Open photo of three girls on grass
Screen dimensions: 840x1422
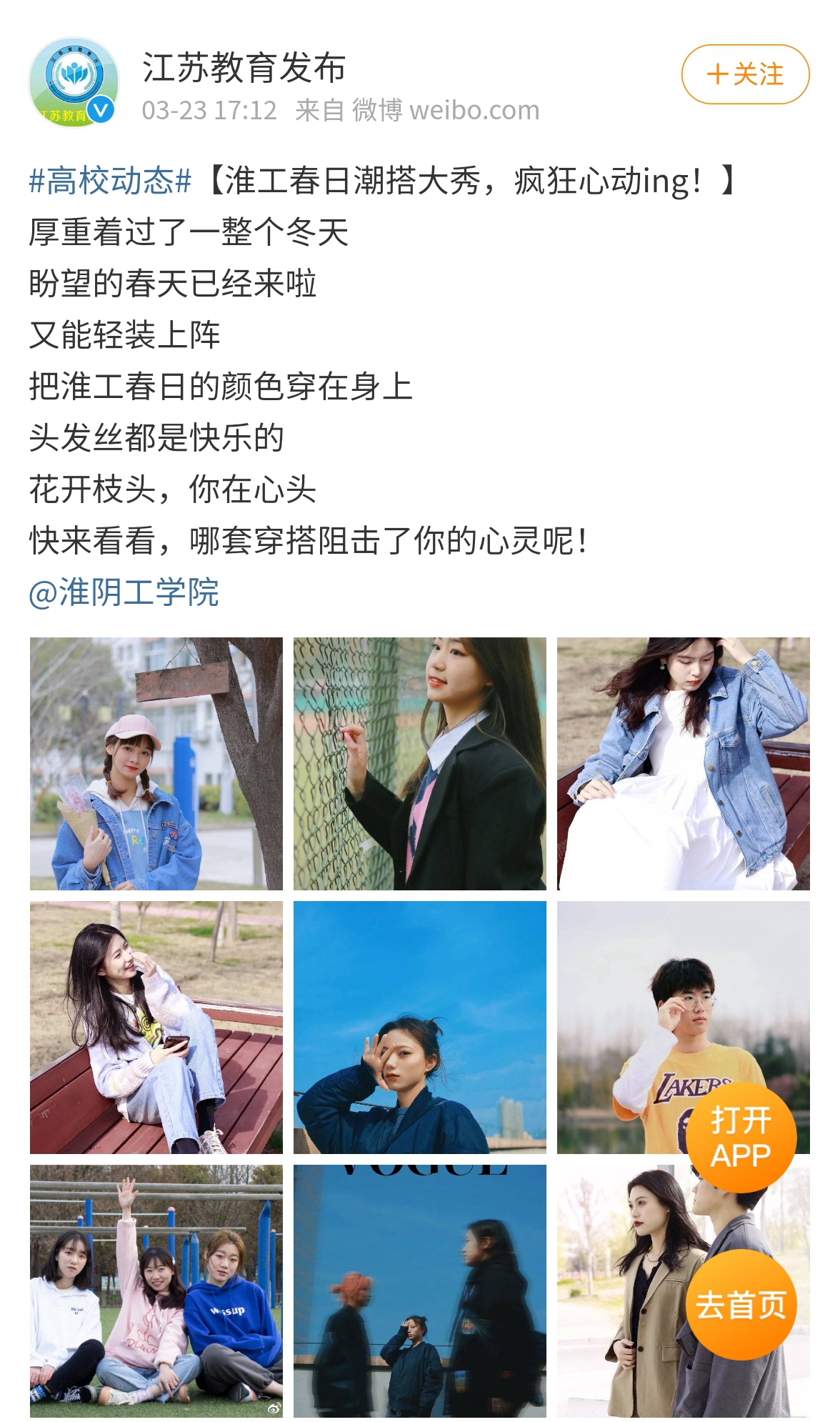coord(156,1291)
